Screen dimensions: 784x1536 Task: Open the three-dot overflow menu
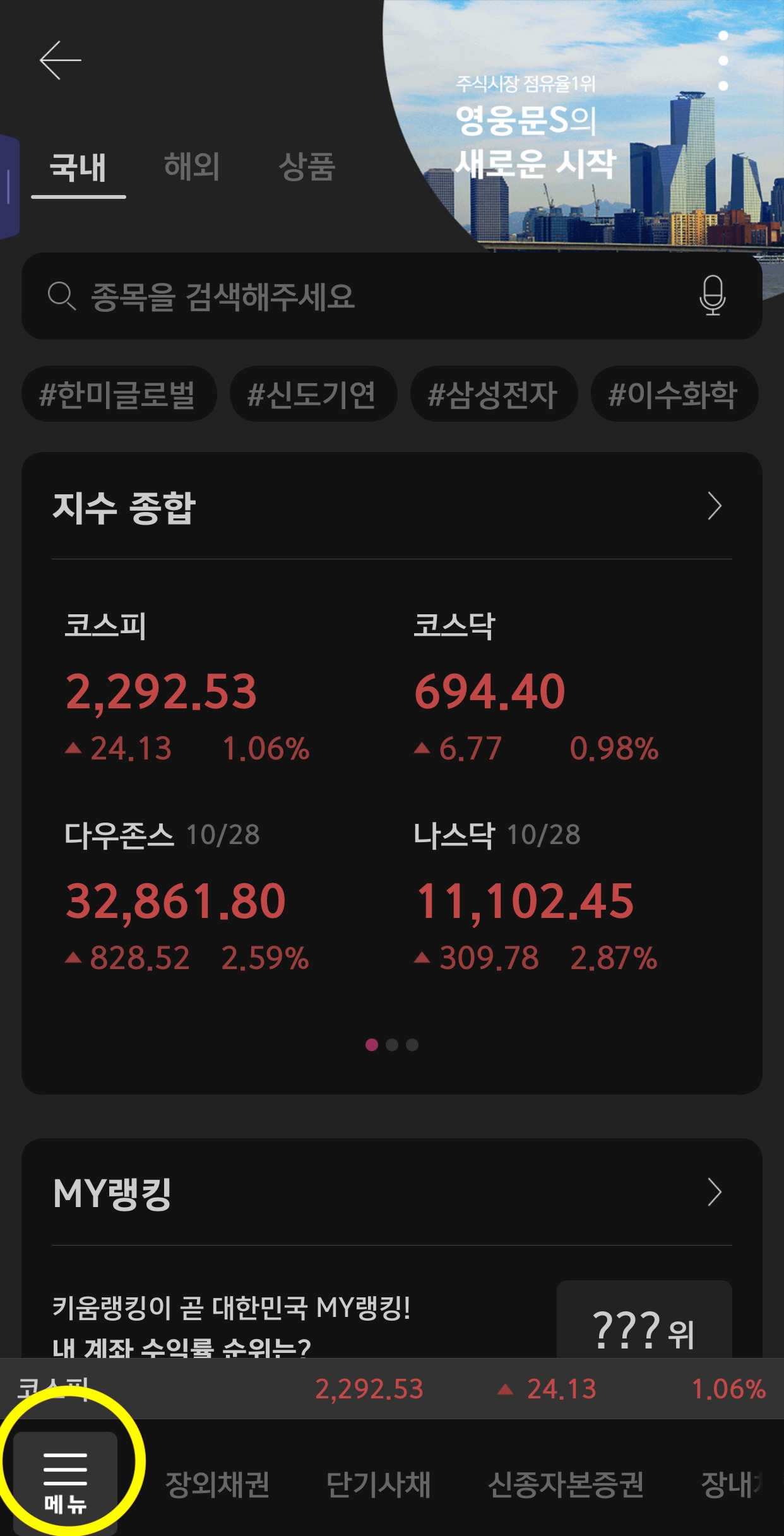[x=723, y=61]
